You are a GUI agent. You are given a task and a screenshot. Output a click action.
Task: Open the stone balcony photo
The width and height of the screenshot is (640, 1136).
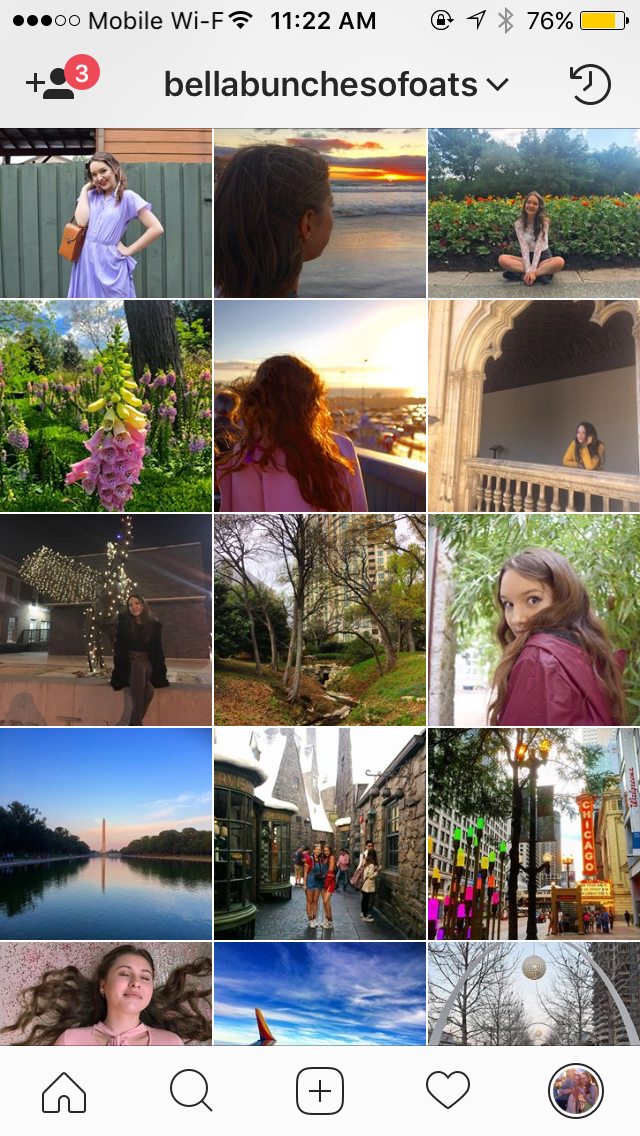click(x=534, y=406)
